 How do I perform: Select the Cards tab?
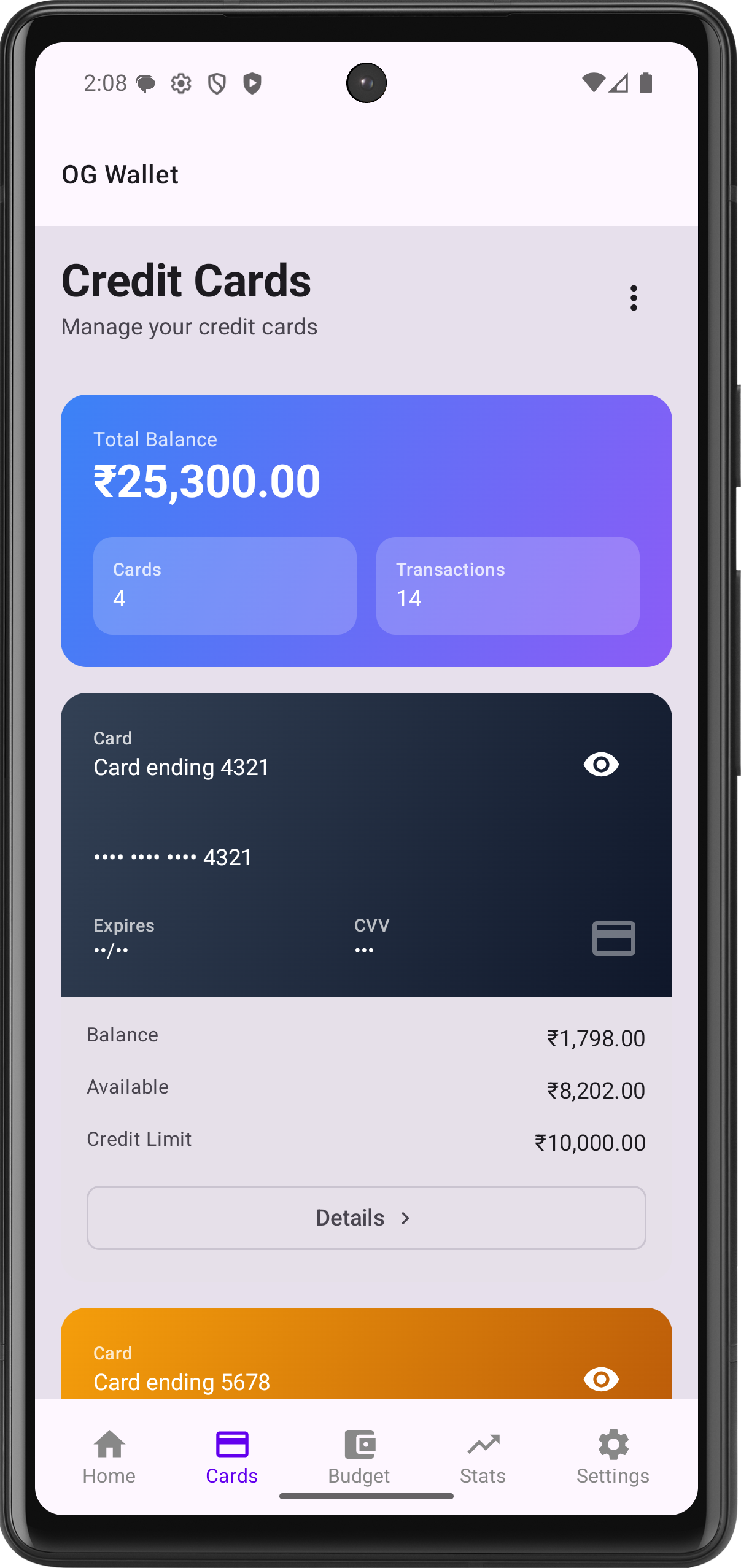(232, 1457)
